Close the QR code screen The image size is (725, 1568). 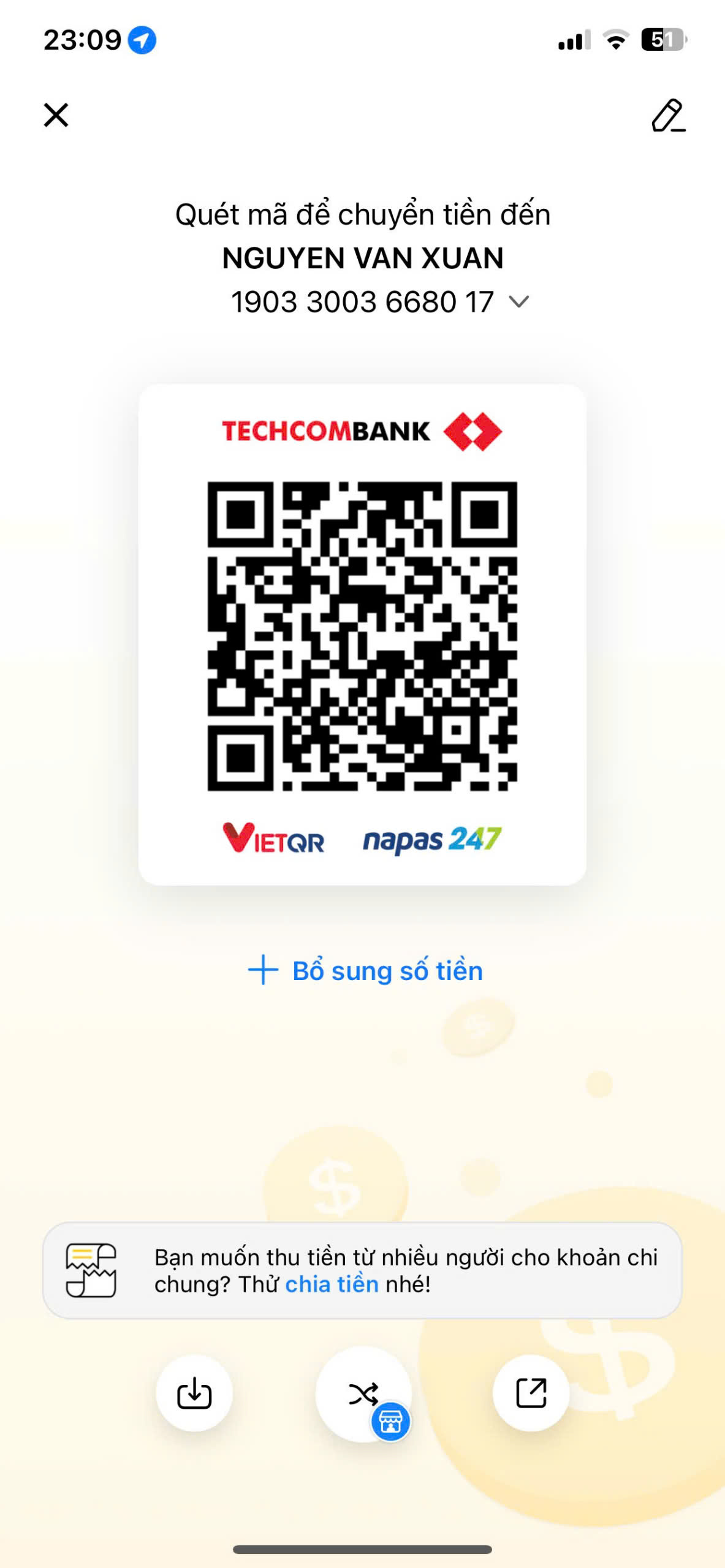(56, 115)
